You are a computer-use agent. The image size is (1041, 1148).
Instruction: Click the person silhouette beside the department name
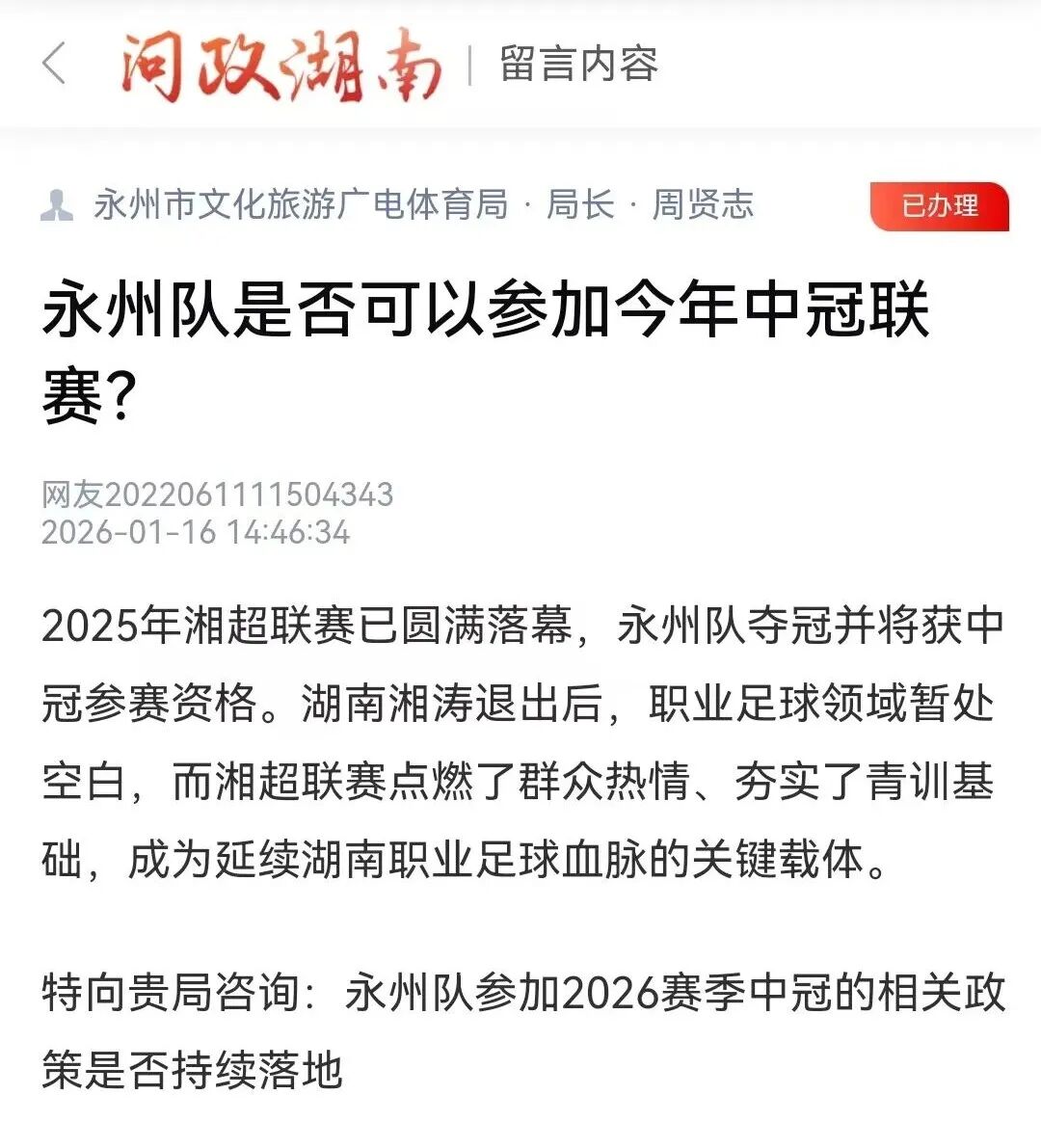60,205
